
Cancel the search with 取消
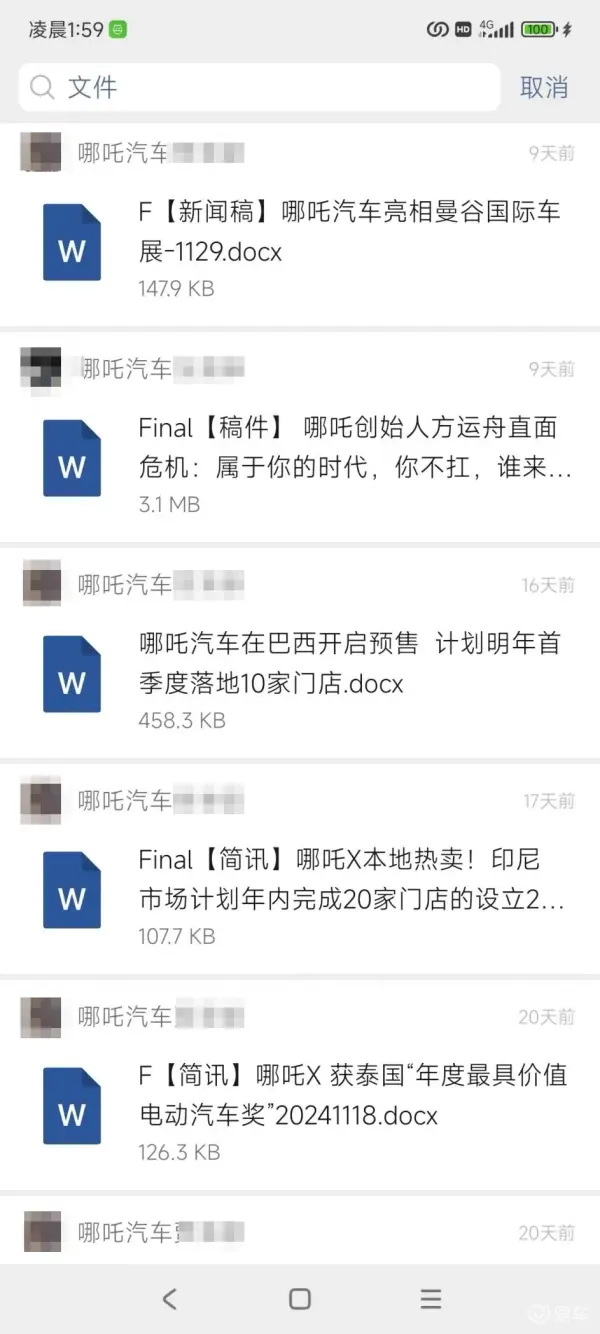[x=544, y=88]
